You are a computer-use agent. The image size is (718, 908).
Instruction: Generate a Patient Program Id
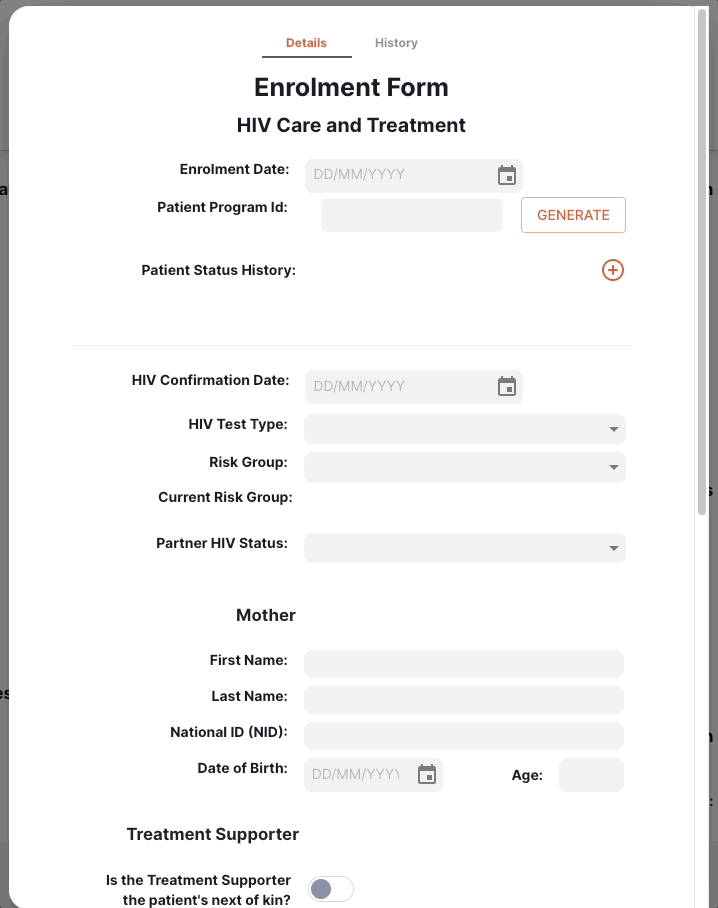573,215
